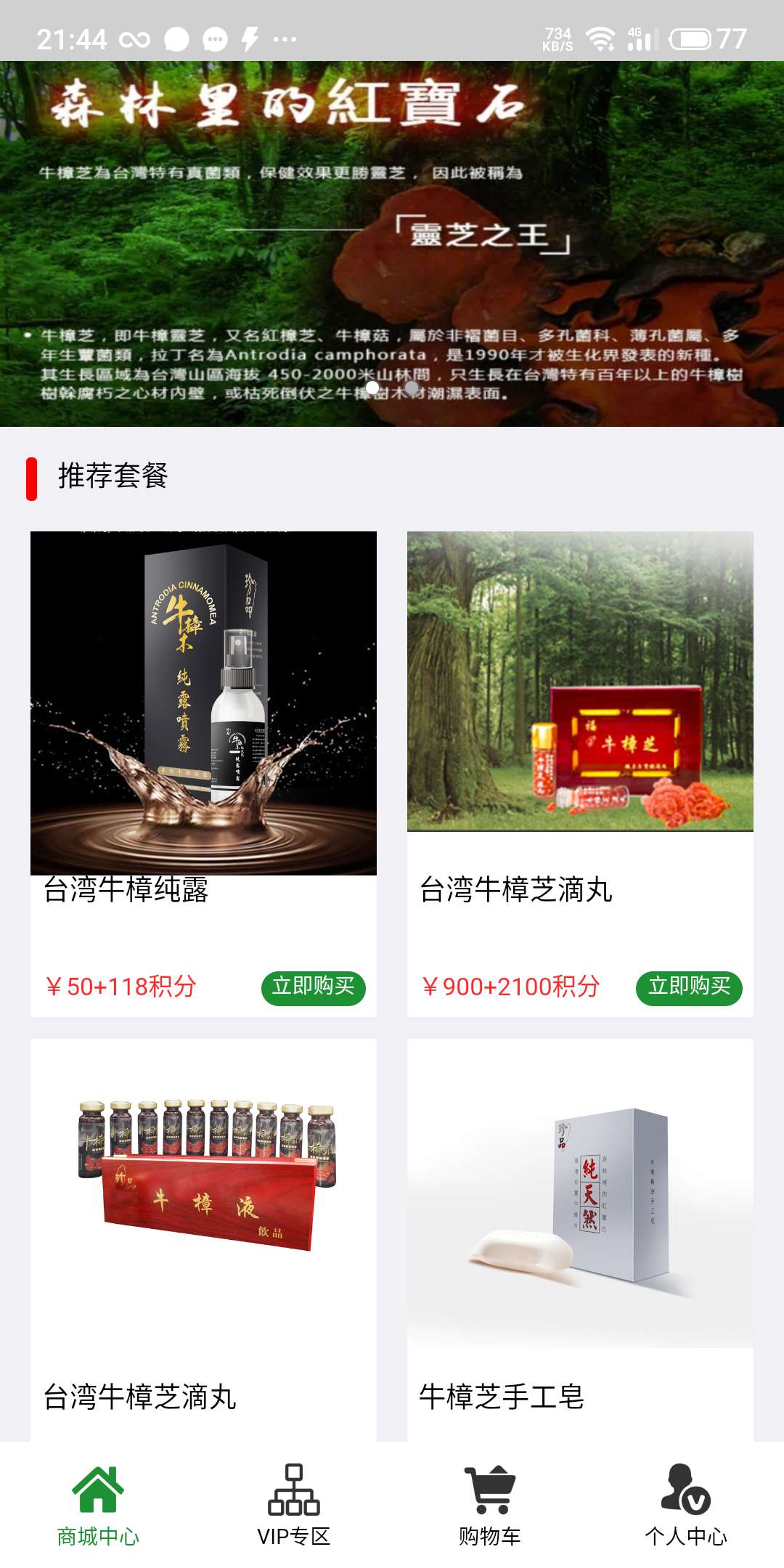Switch to the second banner slide dot
The height and width of the screenshot is (1568, 784).
(x=412, y=388)
